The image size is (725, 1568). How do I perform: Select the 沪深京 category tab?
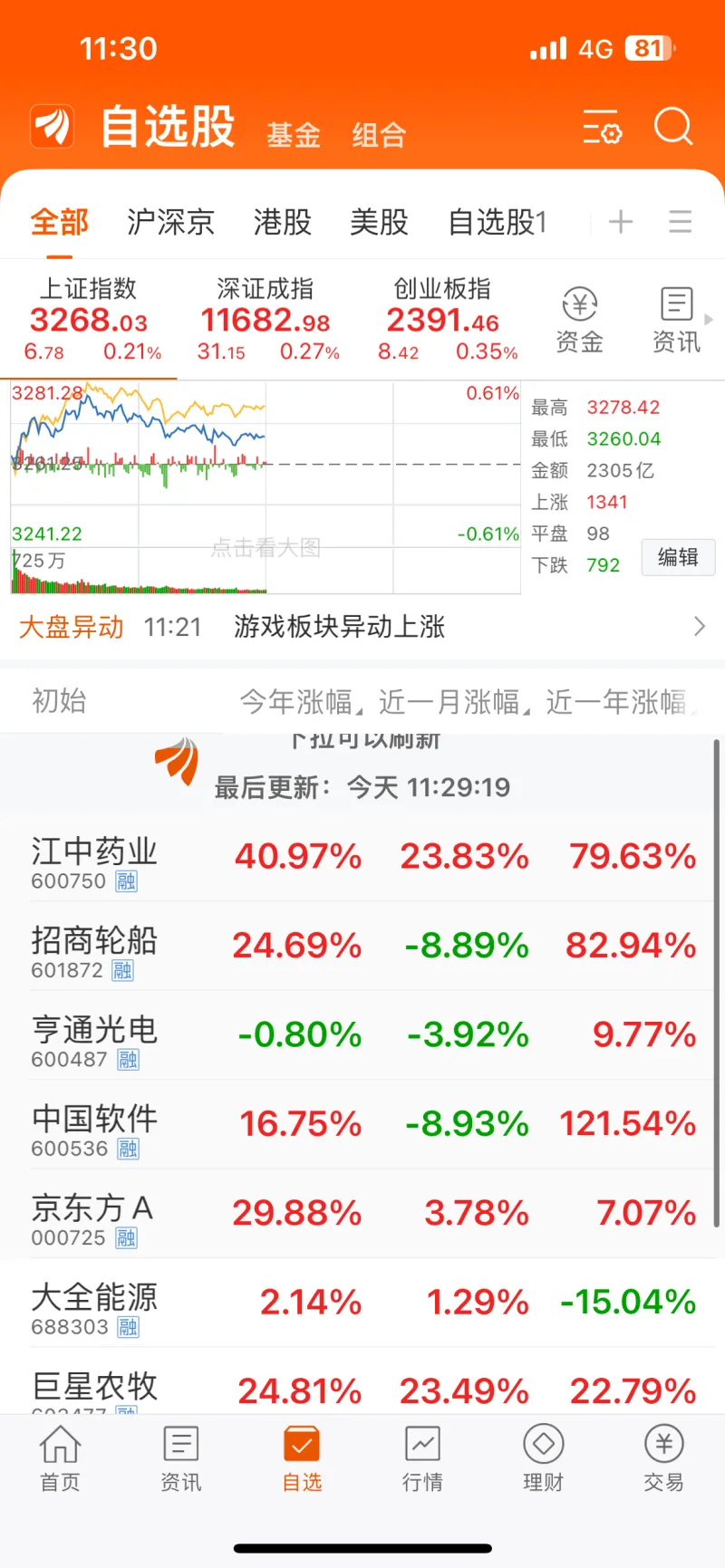click(170, 222)
